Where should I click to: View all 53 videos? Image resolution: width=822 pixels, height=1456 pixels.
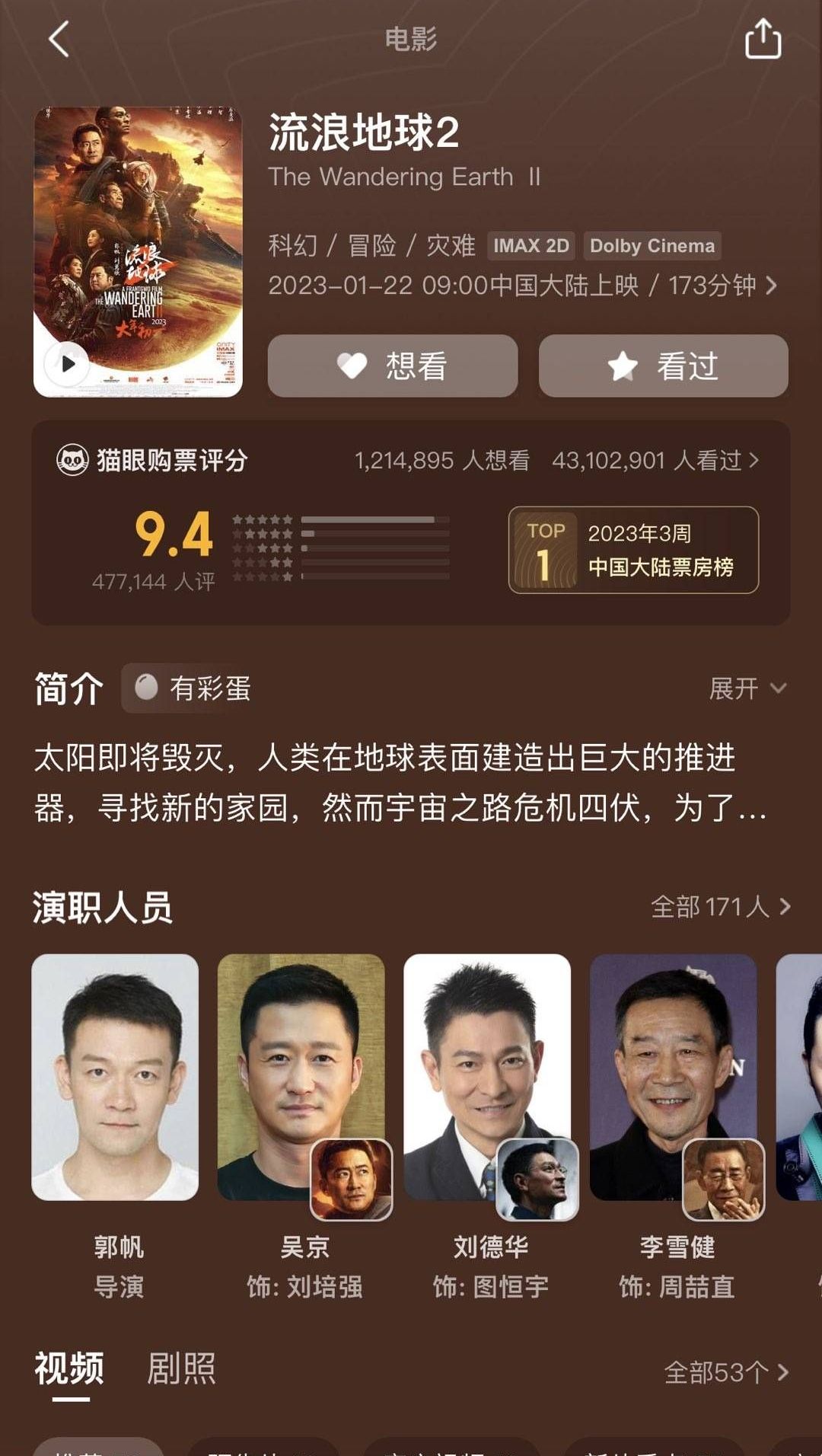[x=725, y=1372]
